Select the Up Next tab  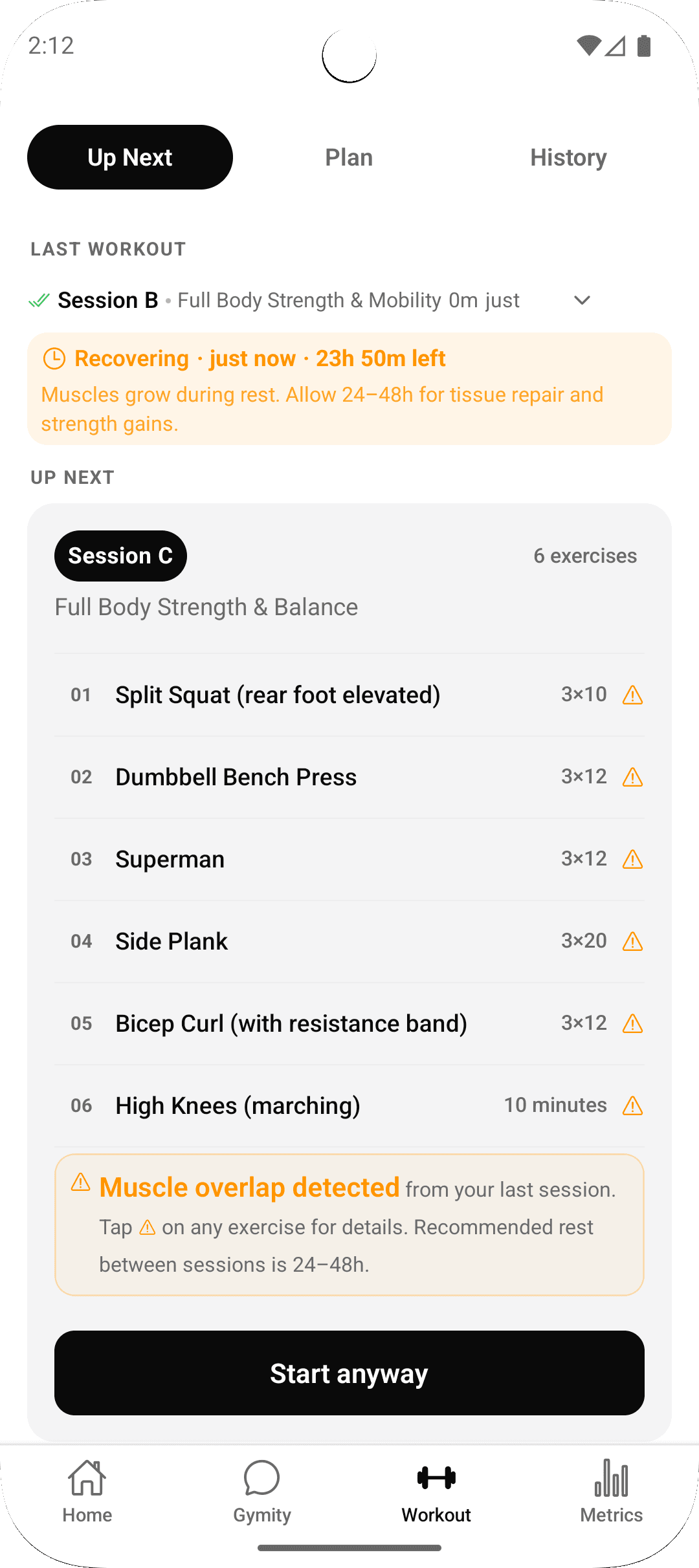click(130, 157)
